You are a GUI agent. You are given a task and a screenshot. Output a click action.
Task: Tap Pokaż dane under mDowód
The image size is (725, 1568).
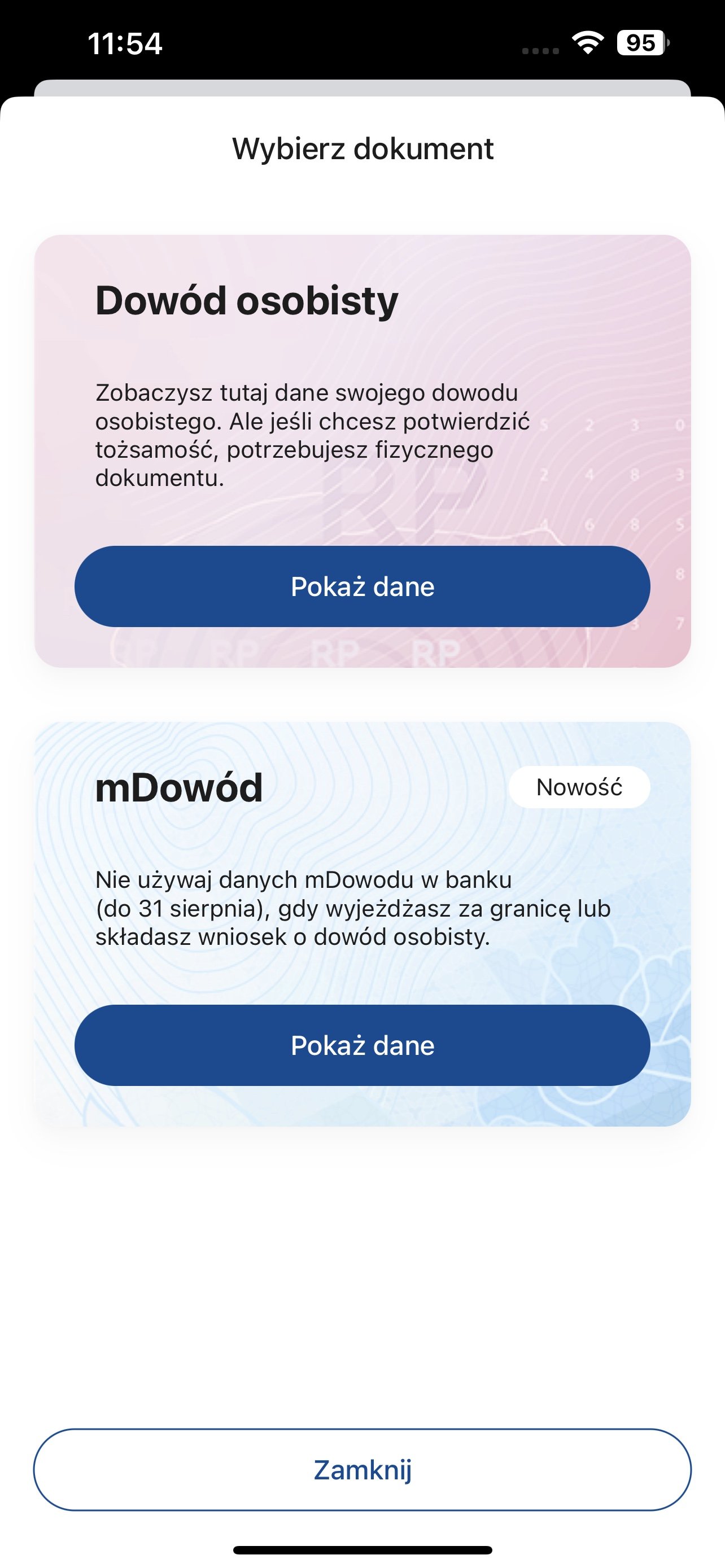[x=362, y=1045]
